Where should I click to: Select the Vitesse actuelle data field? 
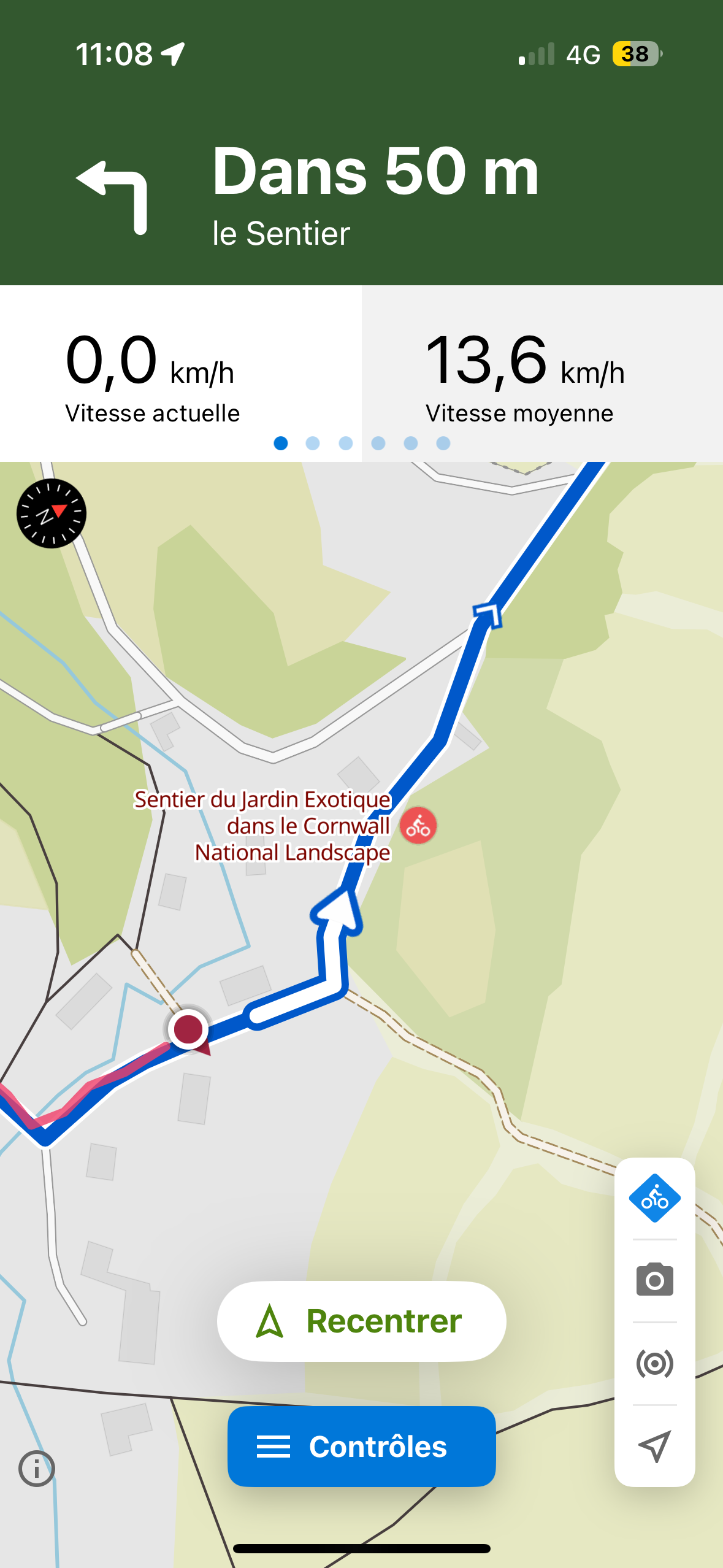181,374
